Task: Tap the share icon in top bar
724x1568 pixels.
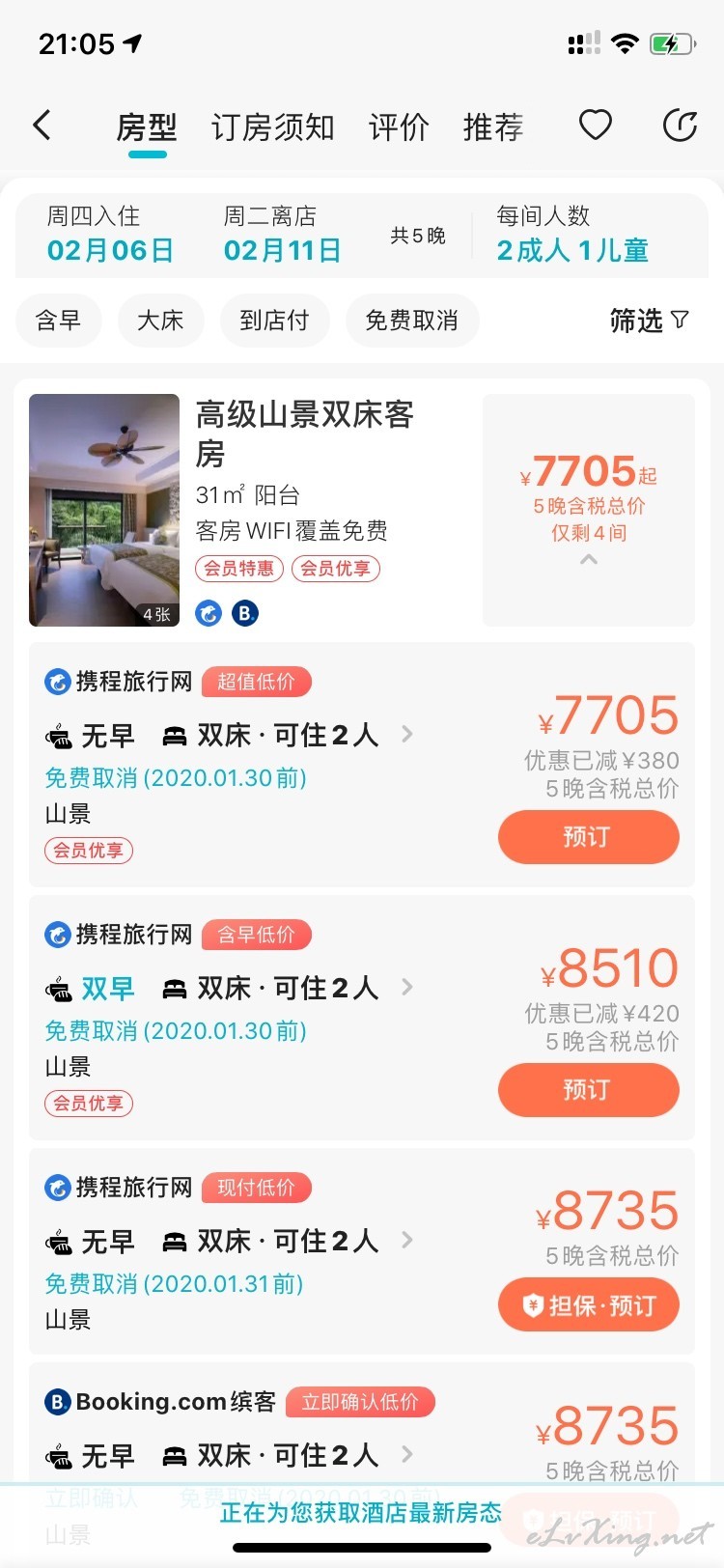Action: [680, 125]
